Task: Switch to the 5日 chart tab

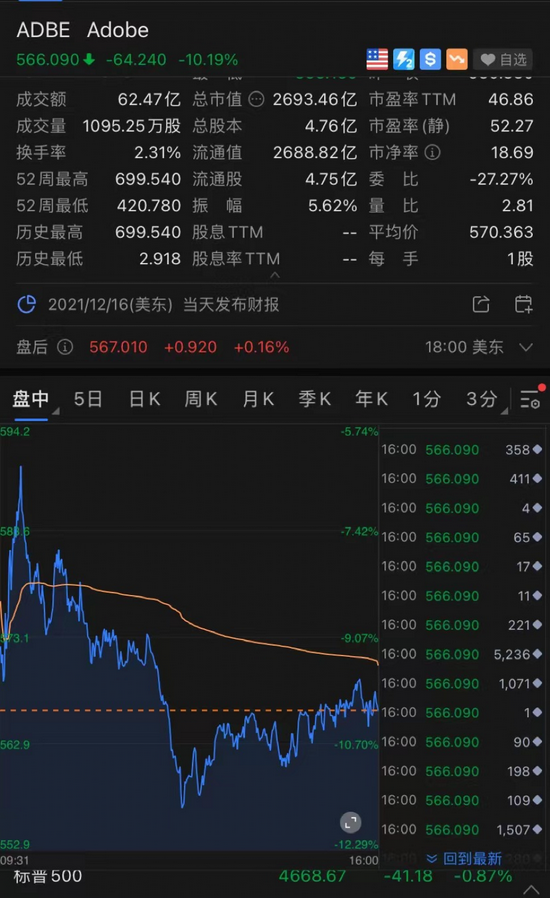Action: point(88,399)
